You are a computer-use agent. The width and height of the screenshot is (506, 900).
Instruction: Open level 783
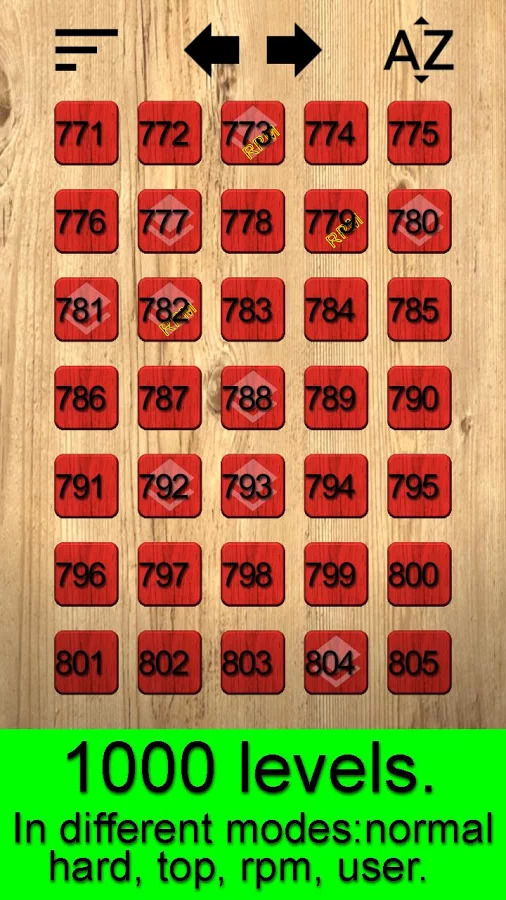pos(253,309)
